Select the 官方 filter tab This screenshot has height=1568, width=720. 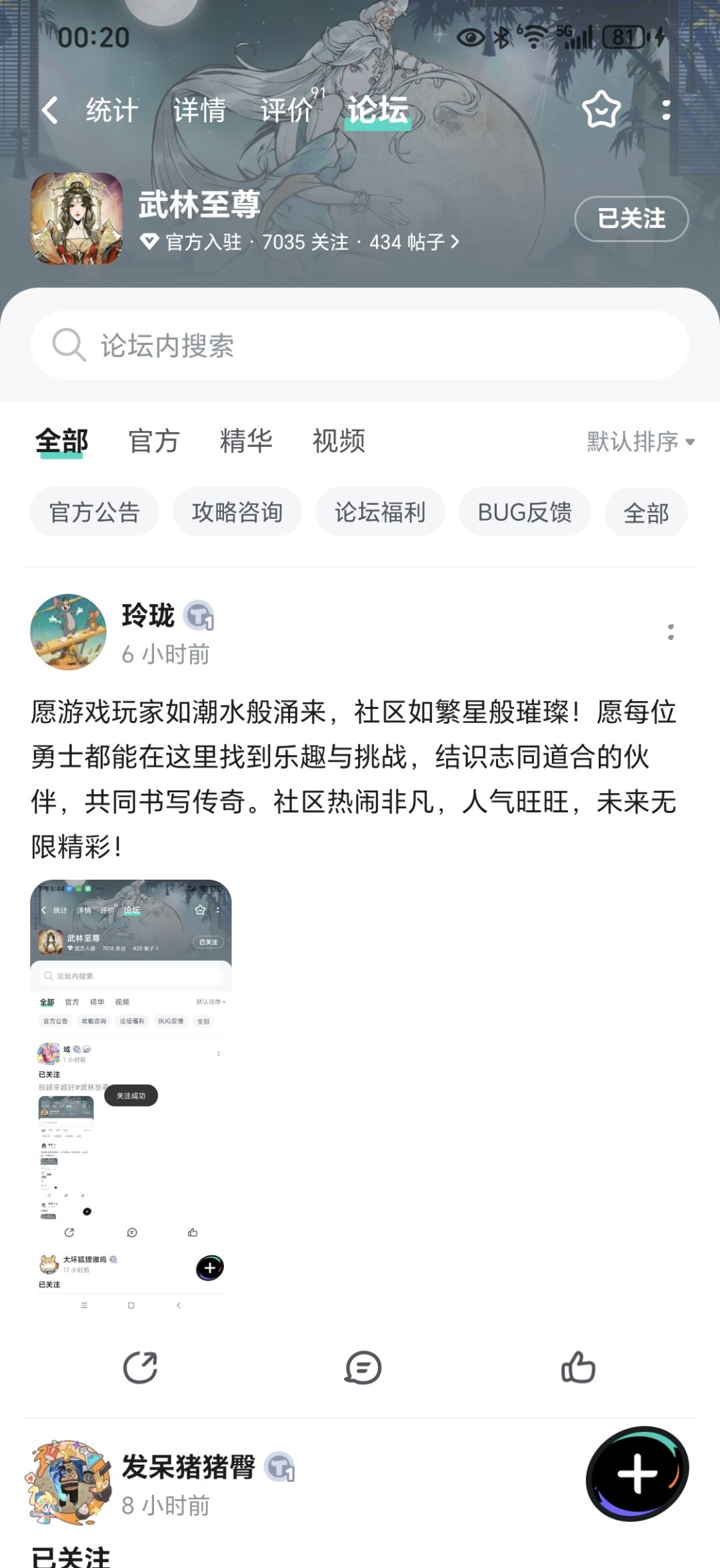154,442
